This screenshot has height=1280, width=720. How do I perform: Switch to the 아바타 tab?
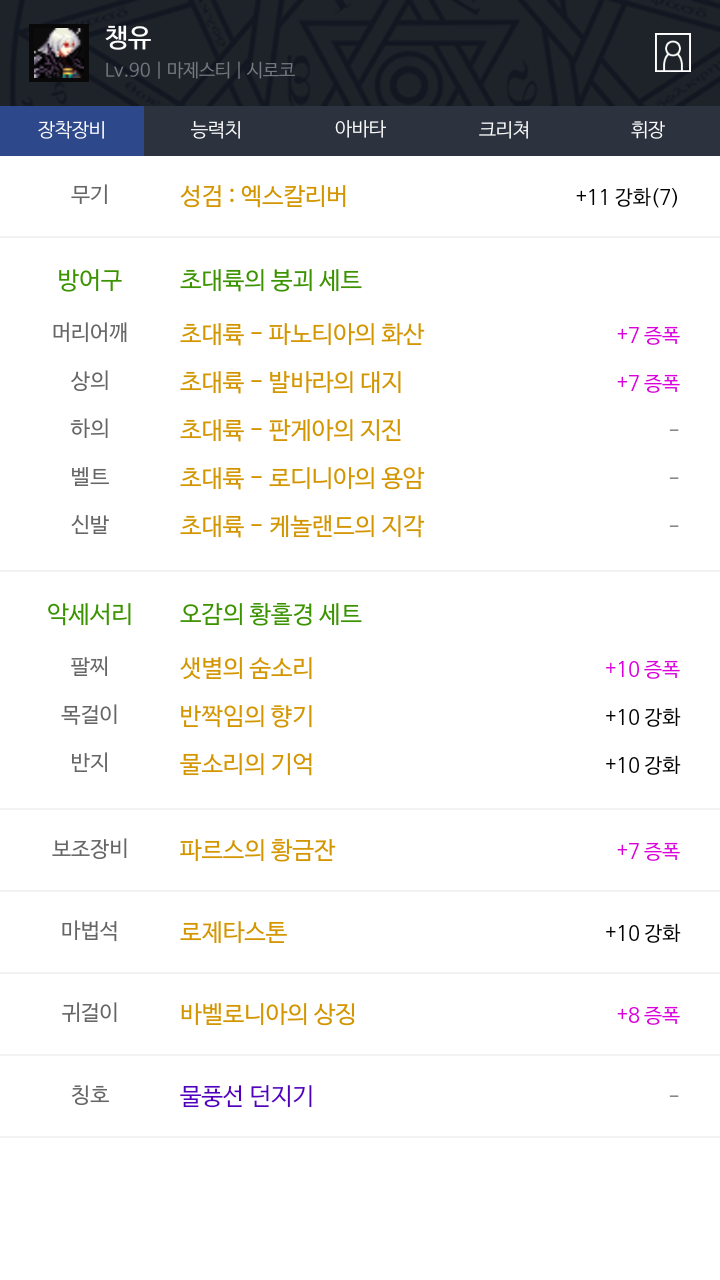point(360,130)
